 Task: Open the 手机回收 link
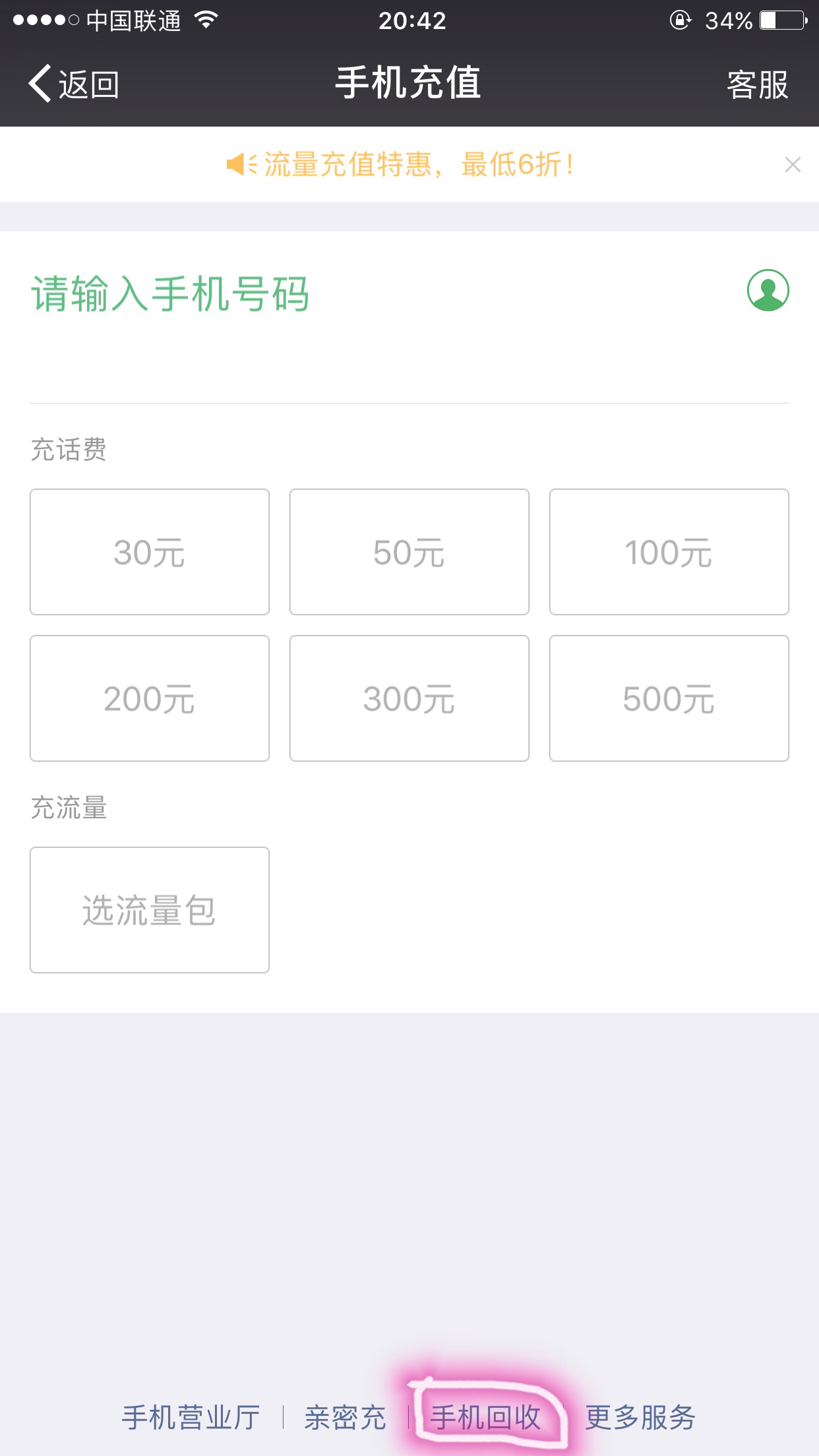click(x=486, y=1417)
